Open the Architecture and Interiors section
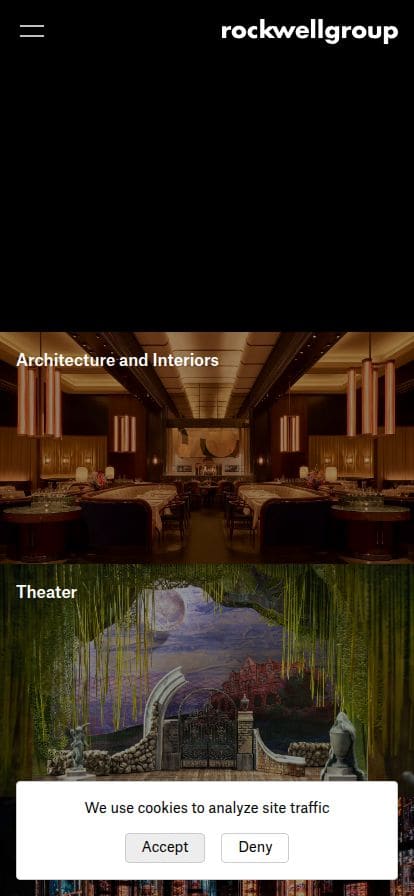The image size is (414, 896). click(117, 360)
